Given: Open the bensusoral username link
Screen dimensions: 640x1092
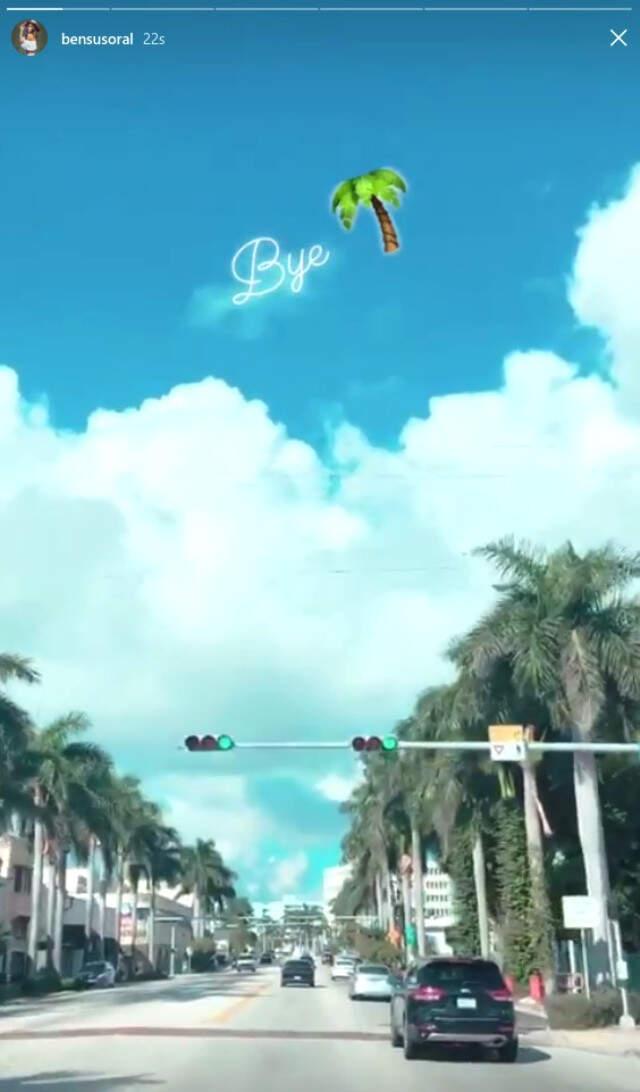Looking at the screenshot, I should 97,39.
